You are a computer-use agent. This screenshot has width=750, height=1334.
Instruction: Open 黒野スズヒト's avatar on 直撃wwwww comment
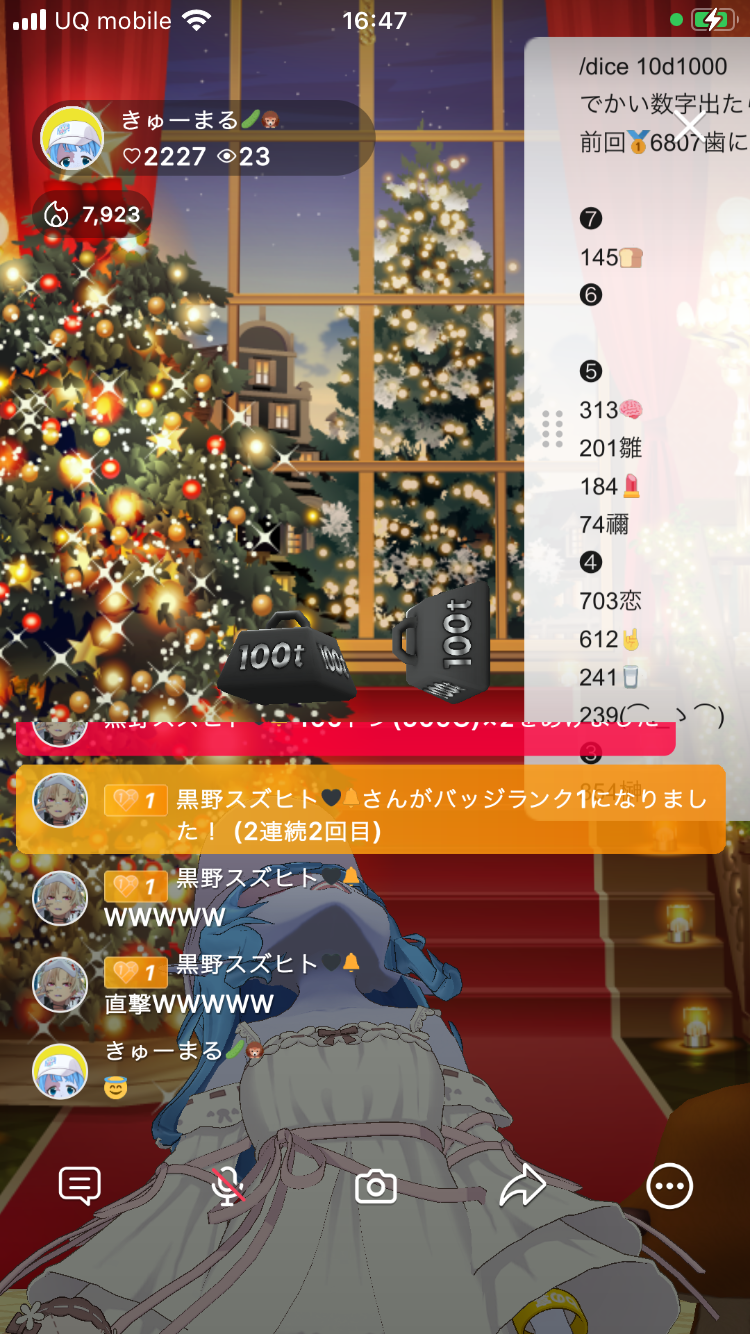coord(60,984)
